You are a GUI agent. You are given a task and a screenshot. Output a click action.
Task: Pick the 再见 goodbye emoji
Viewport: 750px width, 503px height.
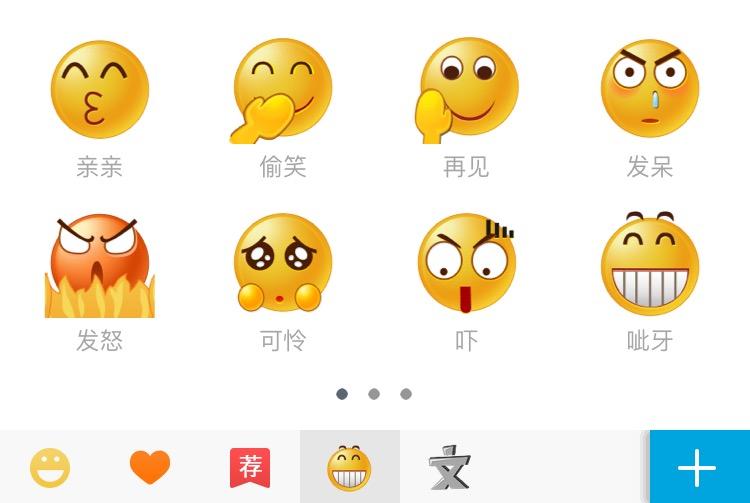466,90
